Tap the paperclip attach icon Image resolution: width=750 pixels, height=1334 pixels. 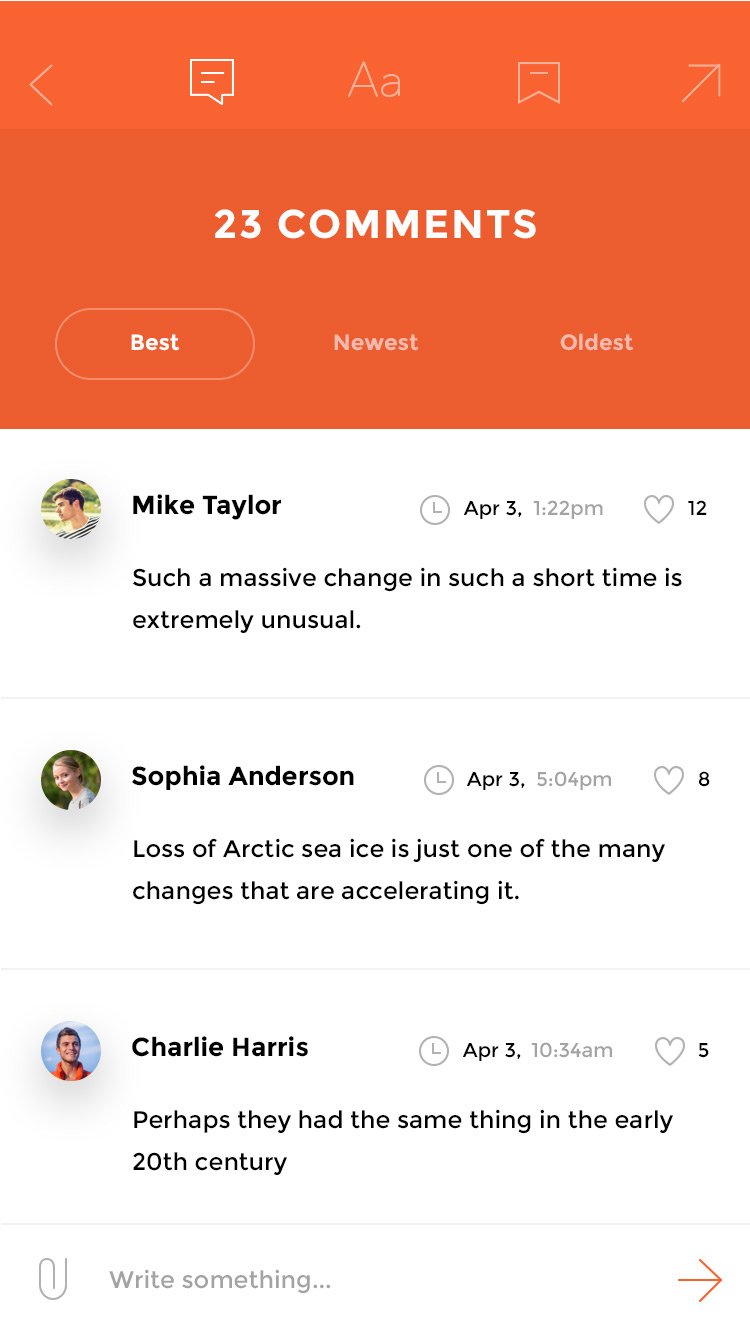(x=53, y=1279)
